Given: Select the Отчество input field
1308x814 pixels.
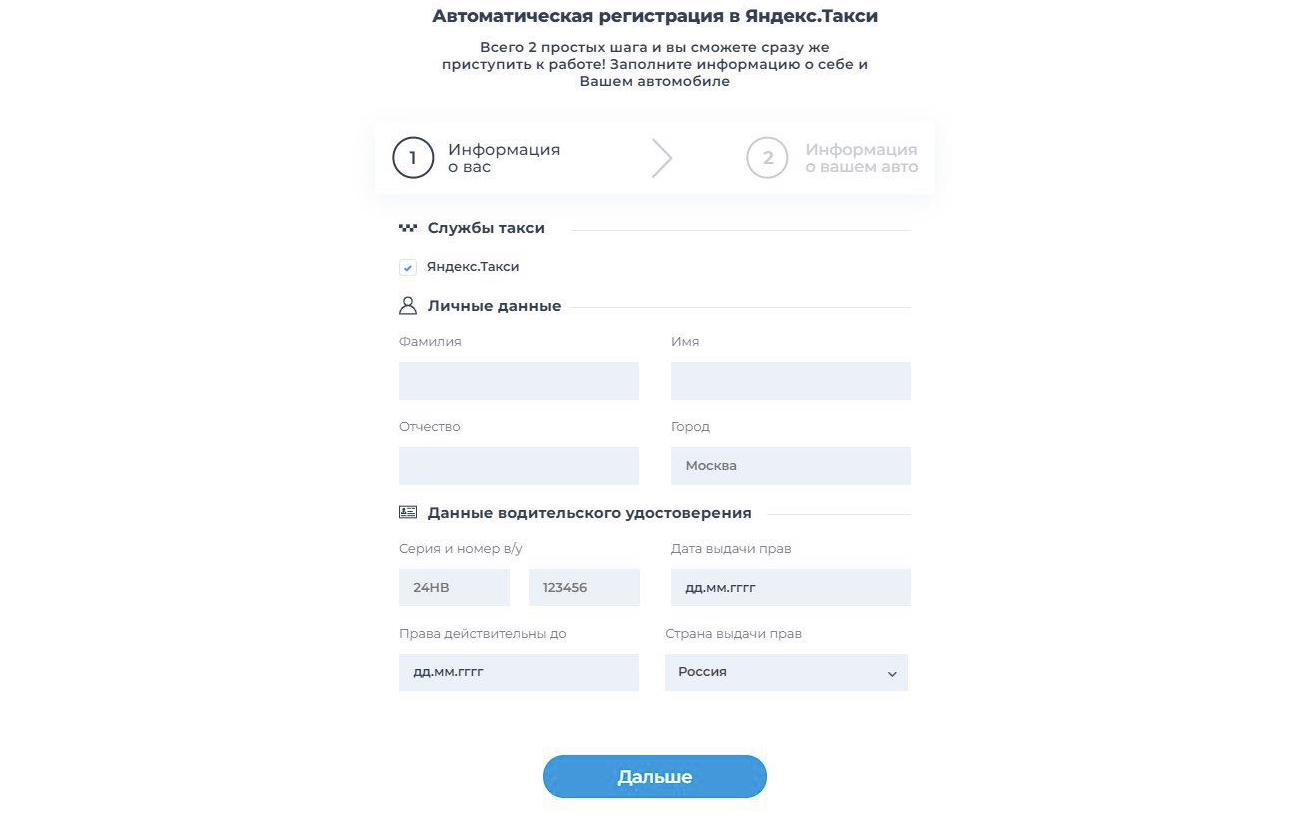Looking at the screenshot, I should click(518, 466).
